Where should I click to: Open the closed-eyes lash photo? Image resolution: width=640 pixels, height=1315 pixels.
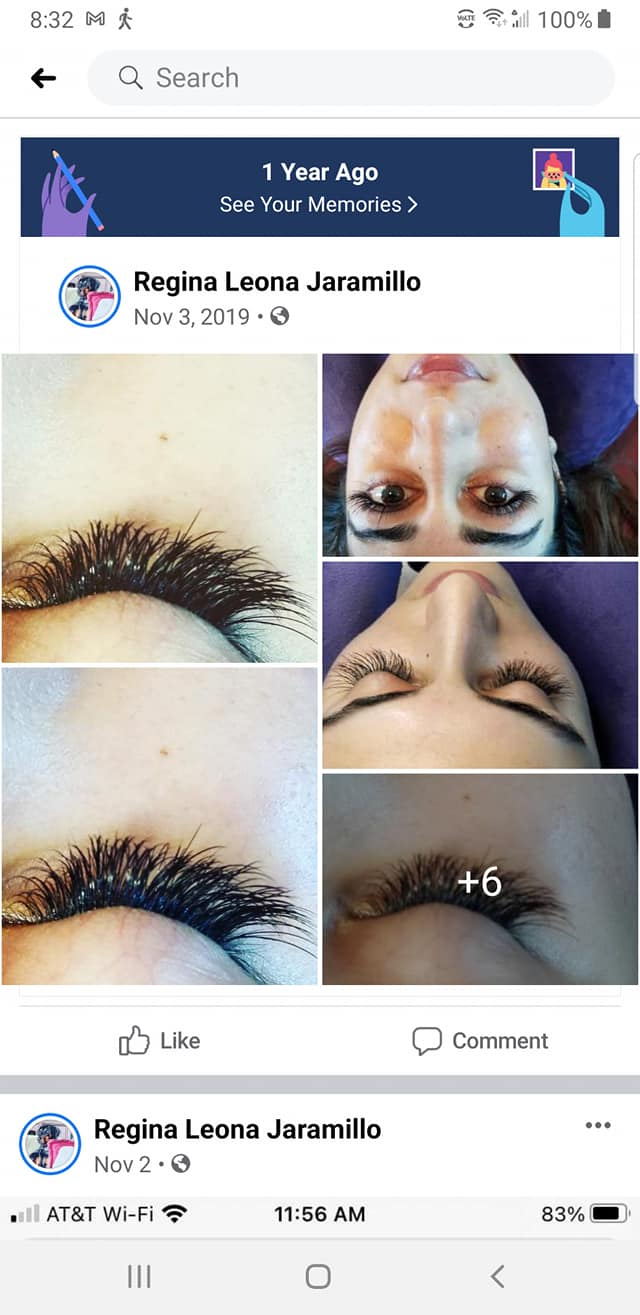tap(480, 665)
